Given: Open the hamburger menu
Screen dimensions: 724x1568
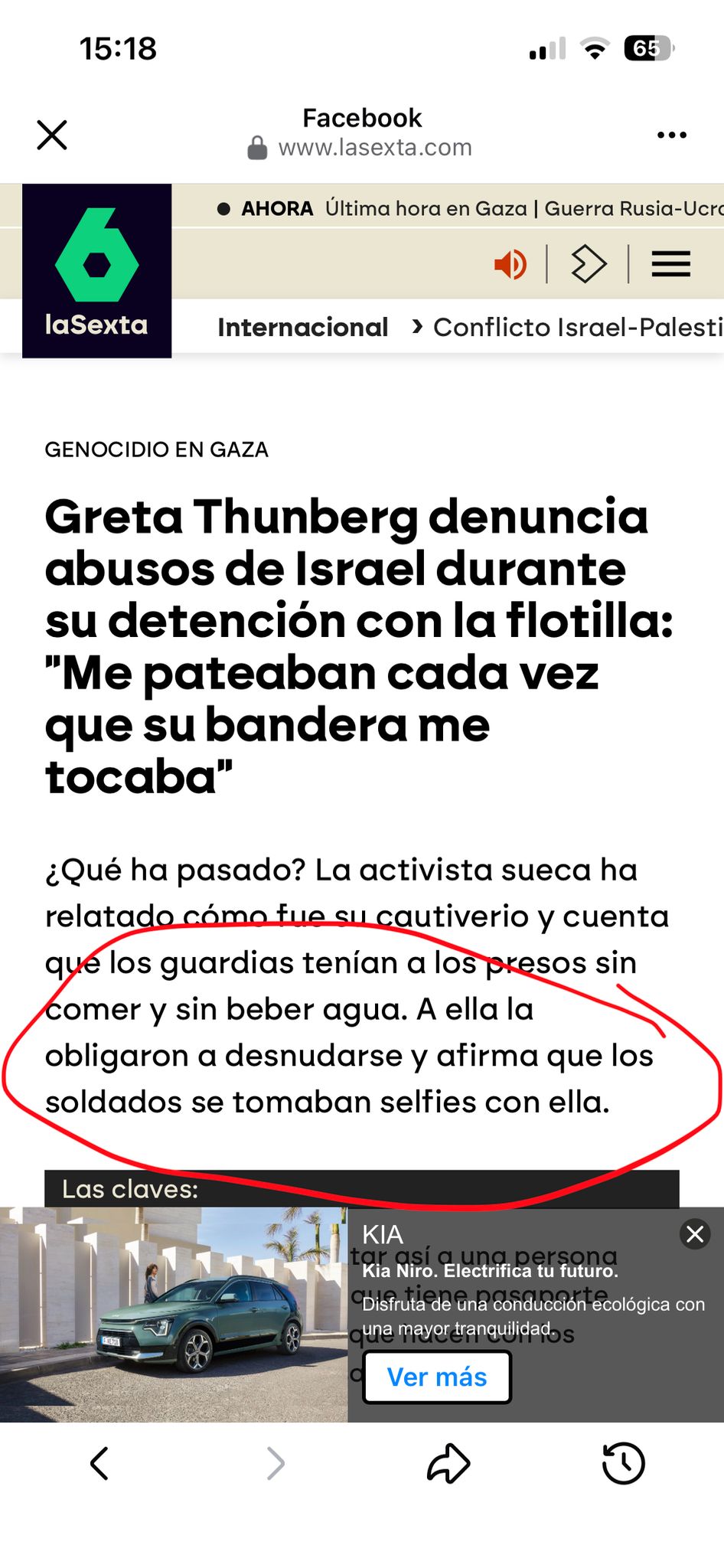Looking at the screenshot, I should 671,265.
